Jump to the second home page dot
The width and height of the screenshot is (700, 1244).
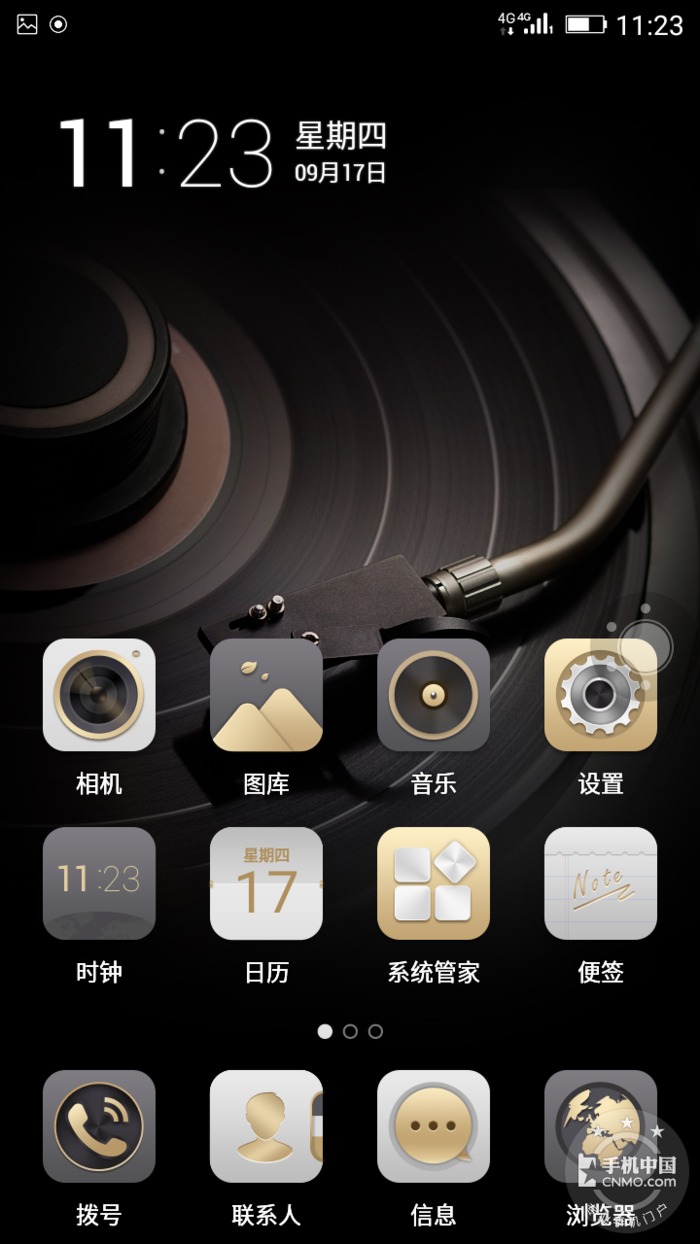pyautogui.click(x=350, y=1031)
